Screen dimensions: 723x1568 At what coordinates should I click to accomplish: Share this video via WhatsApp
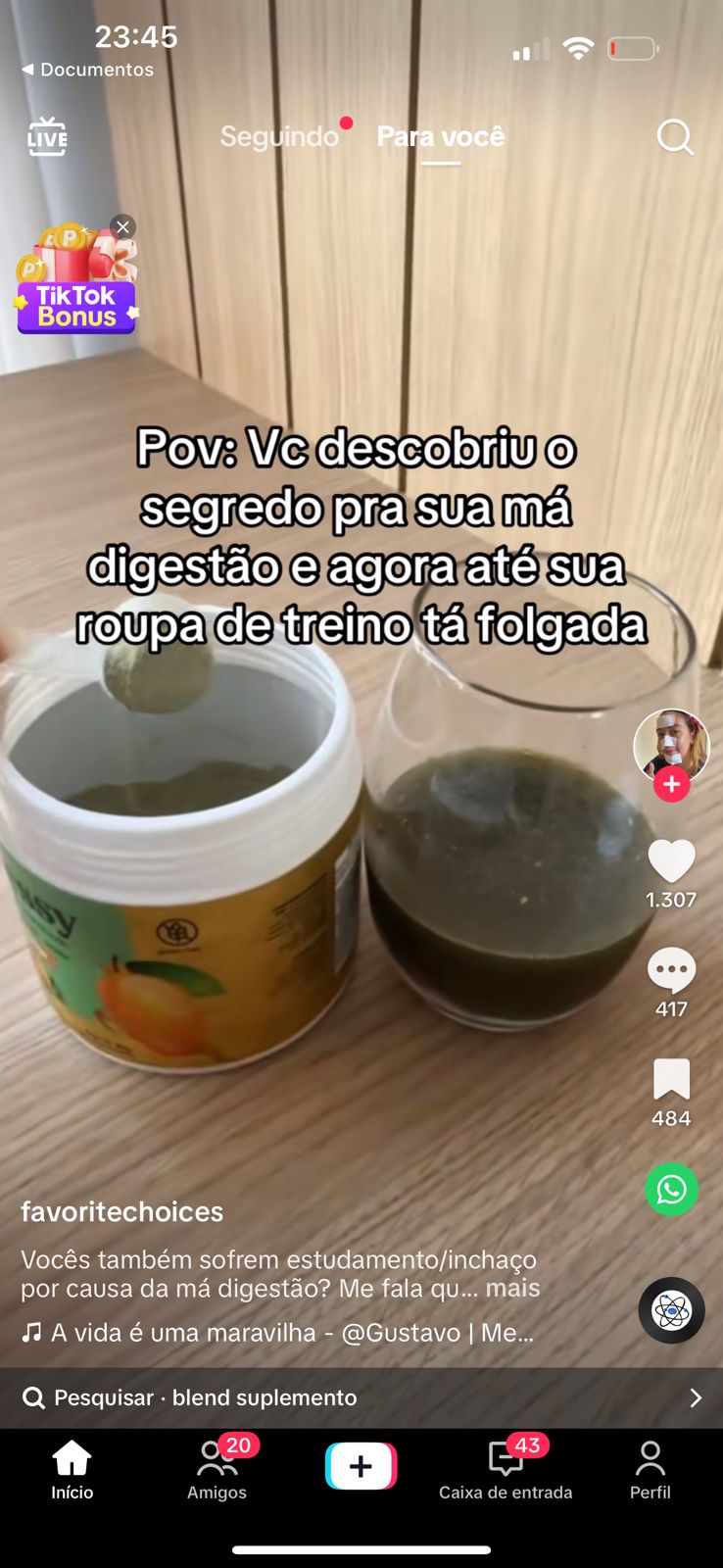671,1189
